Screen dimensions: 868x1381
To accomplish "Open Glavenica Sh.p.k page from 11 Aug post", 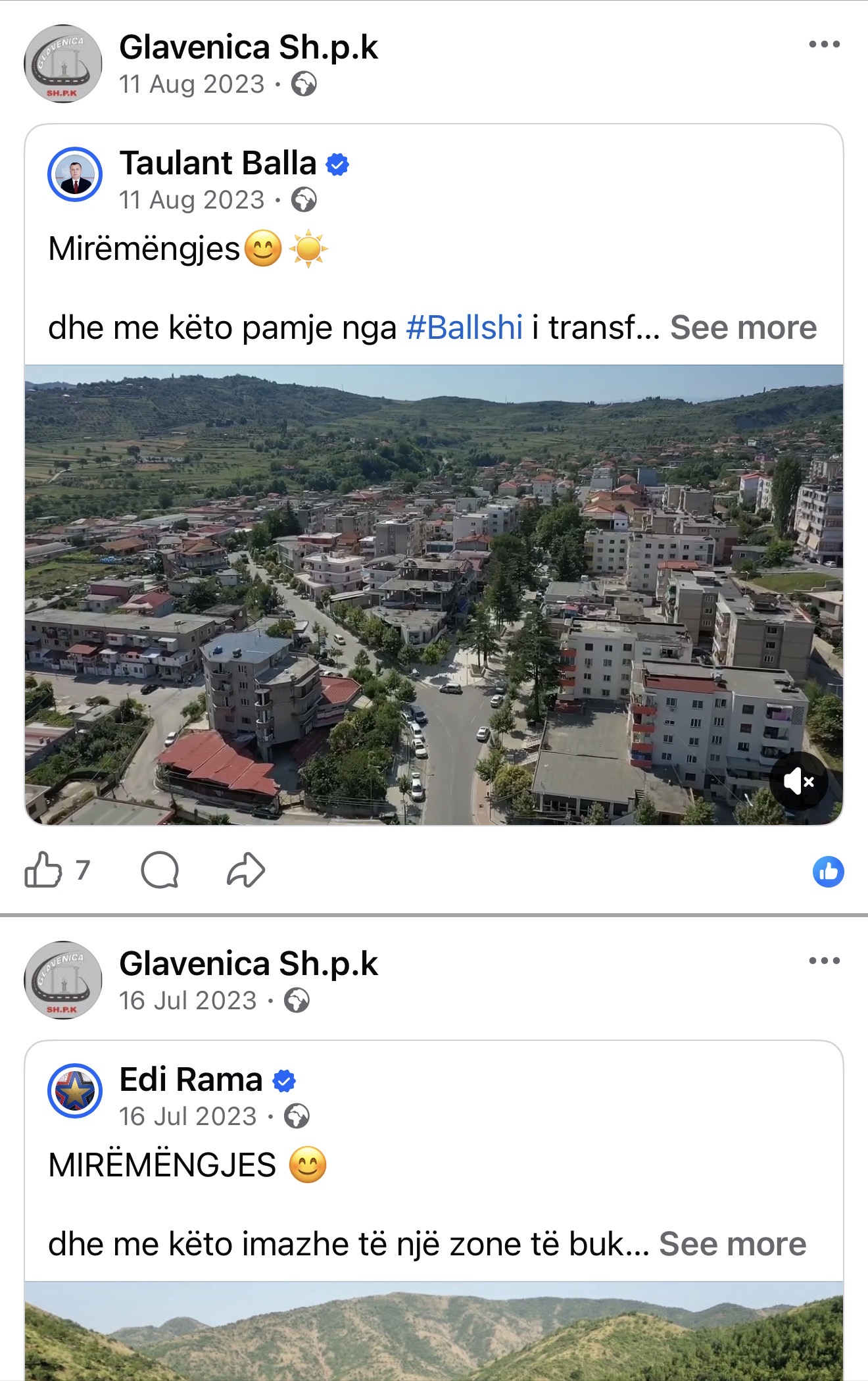I will pos(248,47).
